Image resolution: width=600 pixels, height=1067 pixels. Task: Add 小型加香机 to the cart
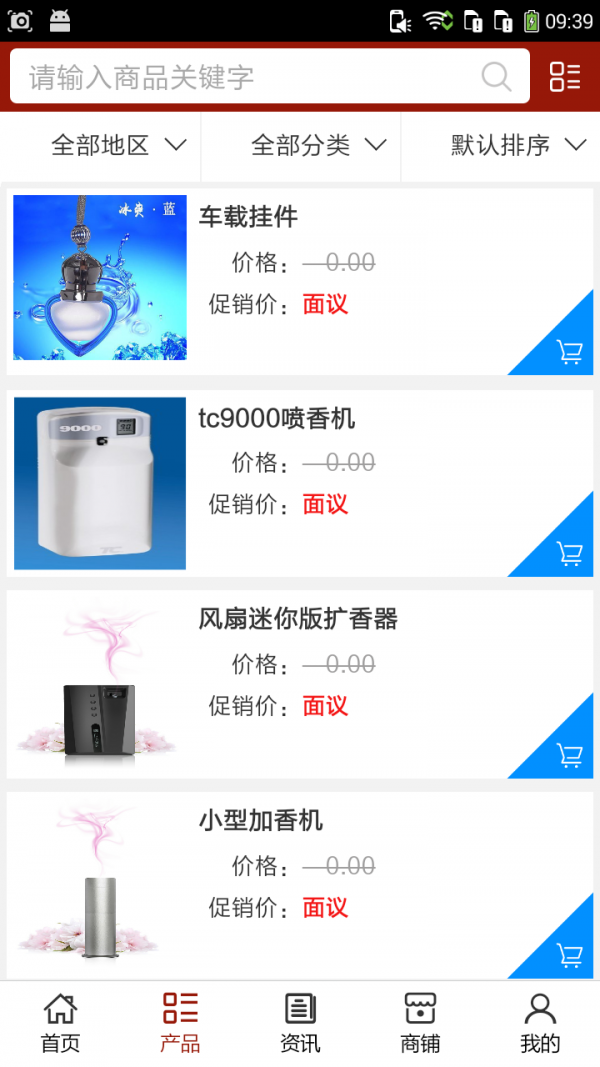pos(569,955)
